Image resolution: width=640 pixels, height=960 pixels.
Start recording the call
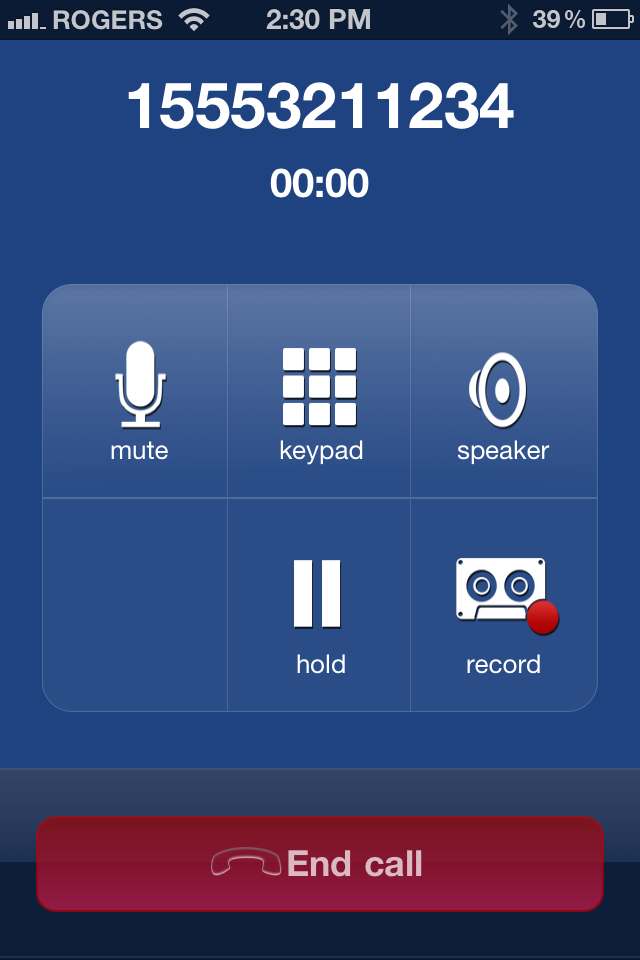(503, 610)
